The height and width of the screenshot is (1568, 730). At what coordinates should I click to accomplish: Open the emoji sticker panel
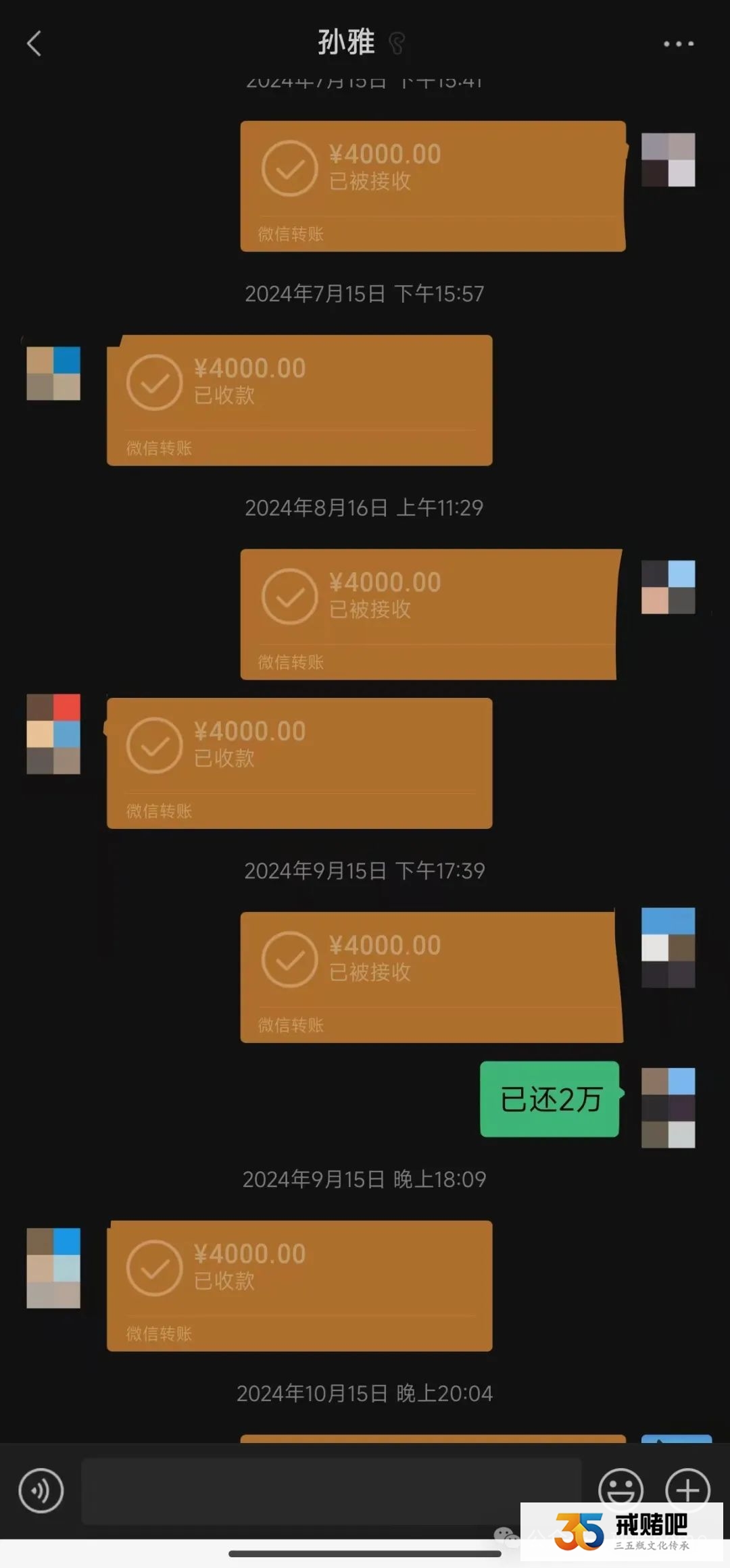(620, 1489)
